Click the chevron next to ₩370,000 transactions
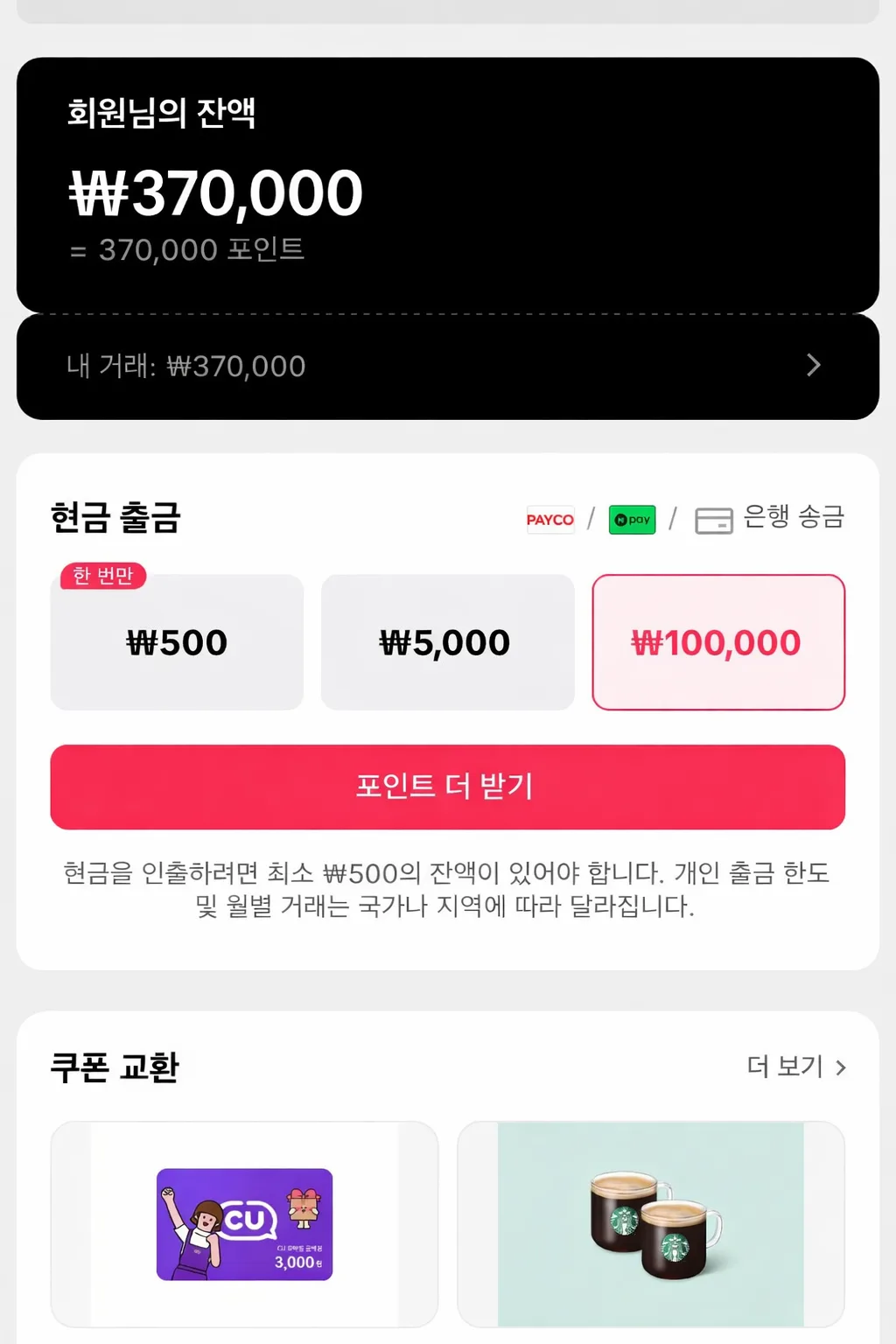The width and height of the screenshot is (896, 1344). (x=814, y=366)
